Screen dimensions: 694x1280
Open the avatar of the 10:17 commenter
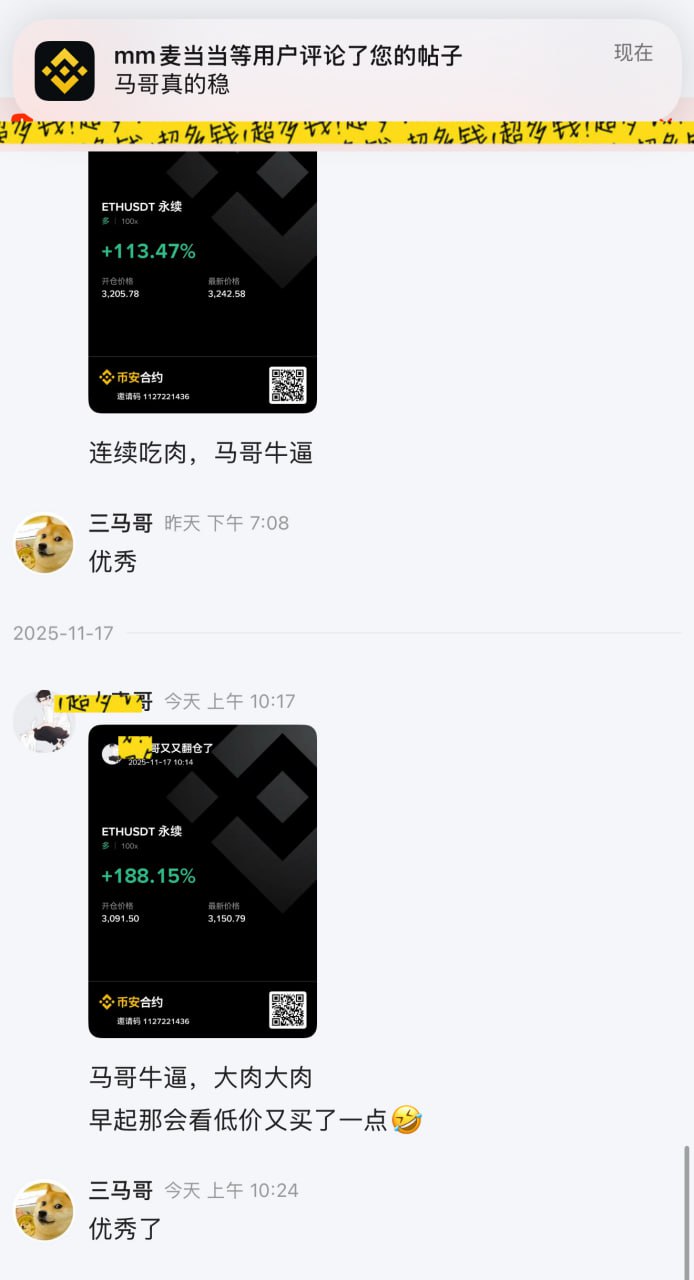point(44,720)
